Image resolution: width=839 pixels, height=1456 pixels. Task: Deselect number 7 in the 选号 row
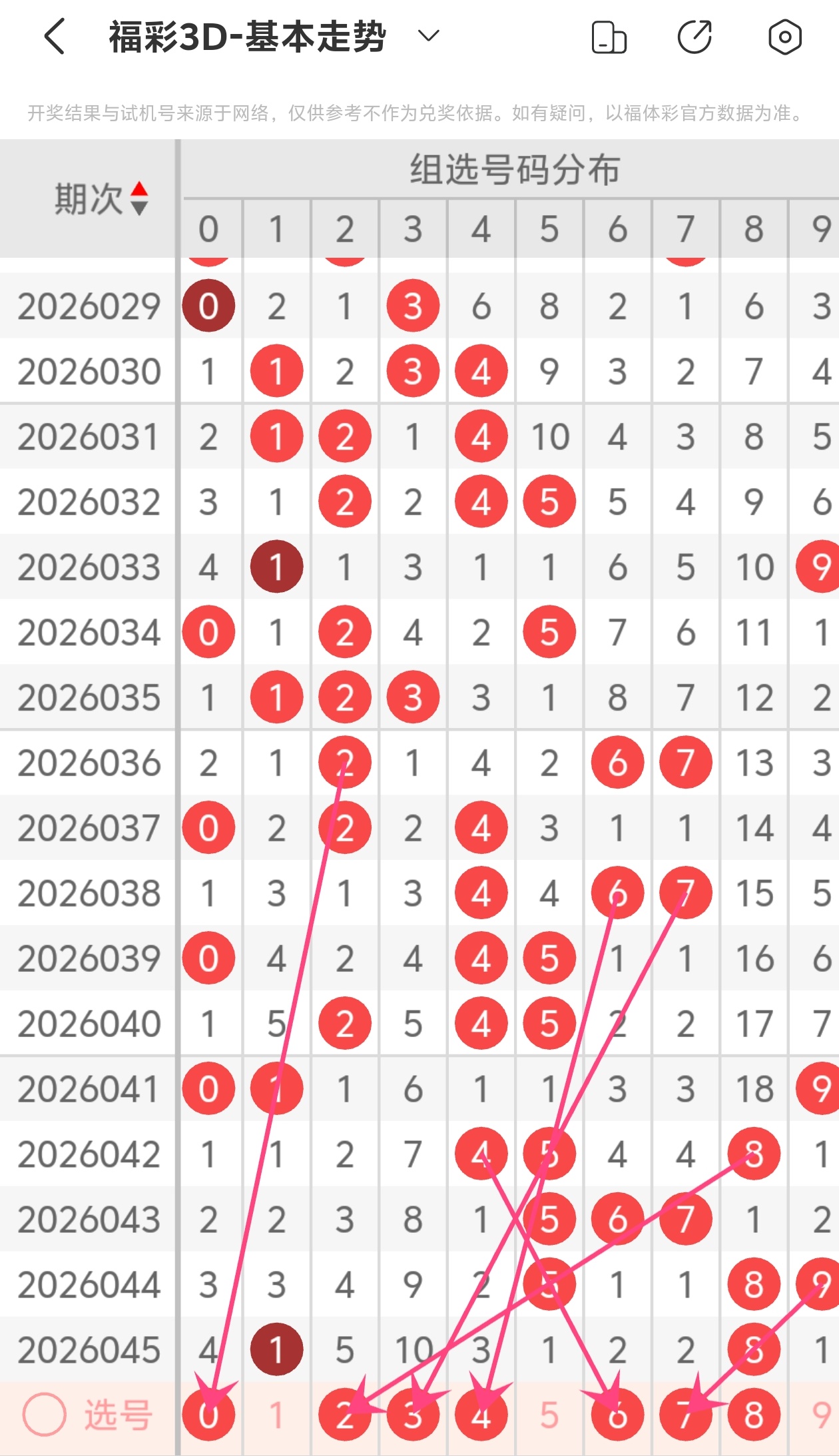[x=685, y=1415]
